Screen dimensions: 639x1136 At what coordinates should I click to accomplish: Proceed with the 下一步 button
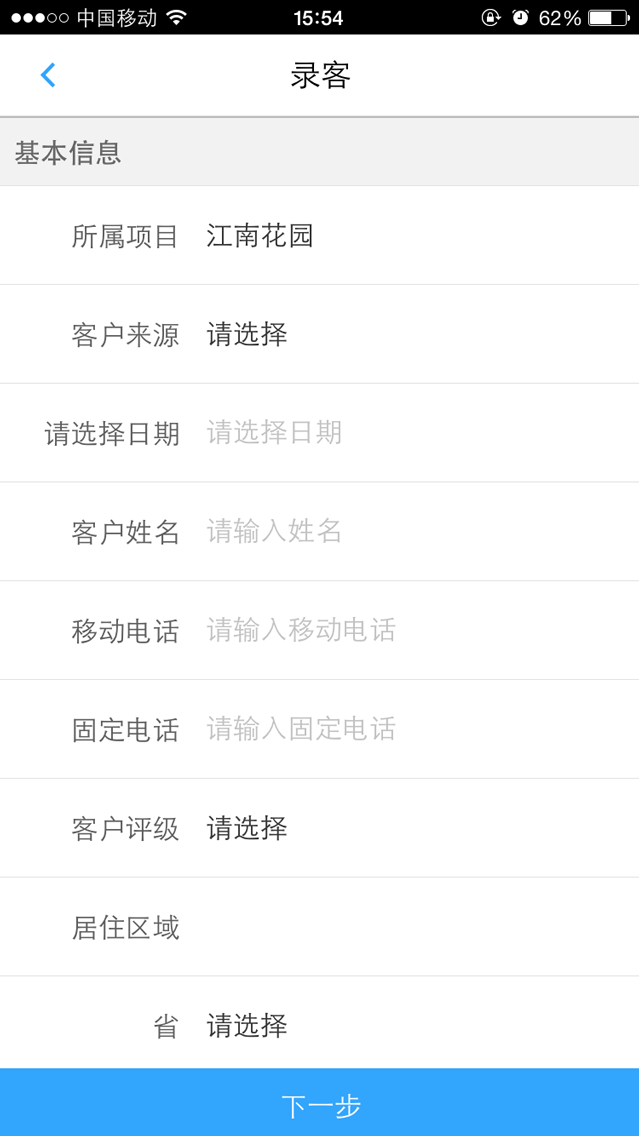(x=320, y=1104)
